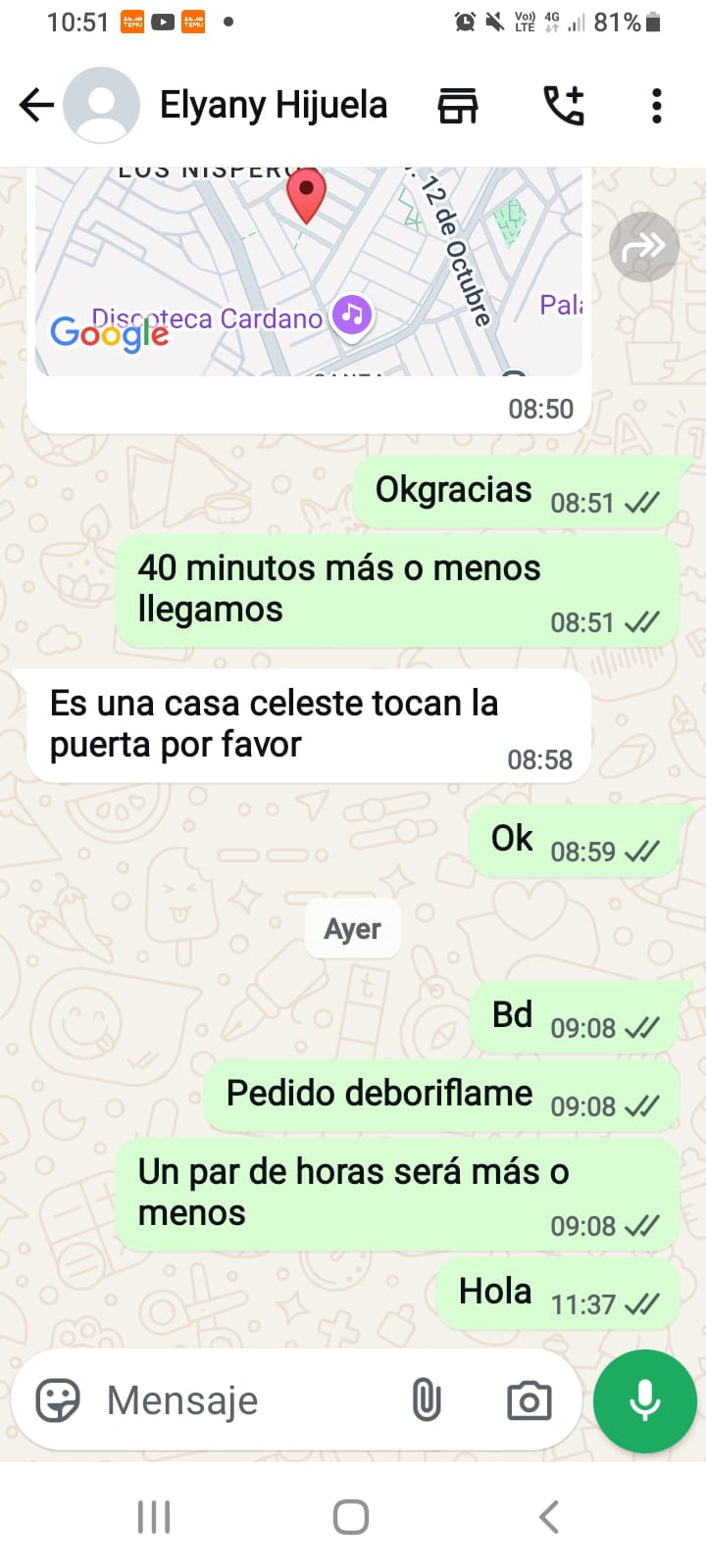
Task: Open the emoji and sticker picker
Action: [x=57, y=1400]
